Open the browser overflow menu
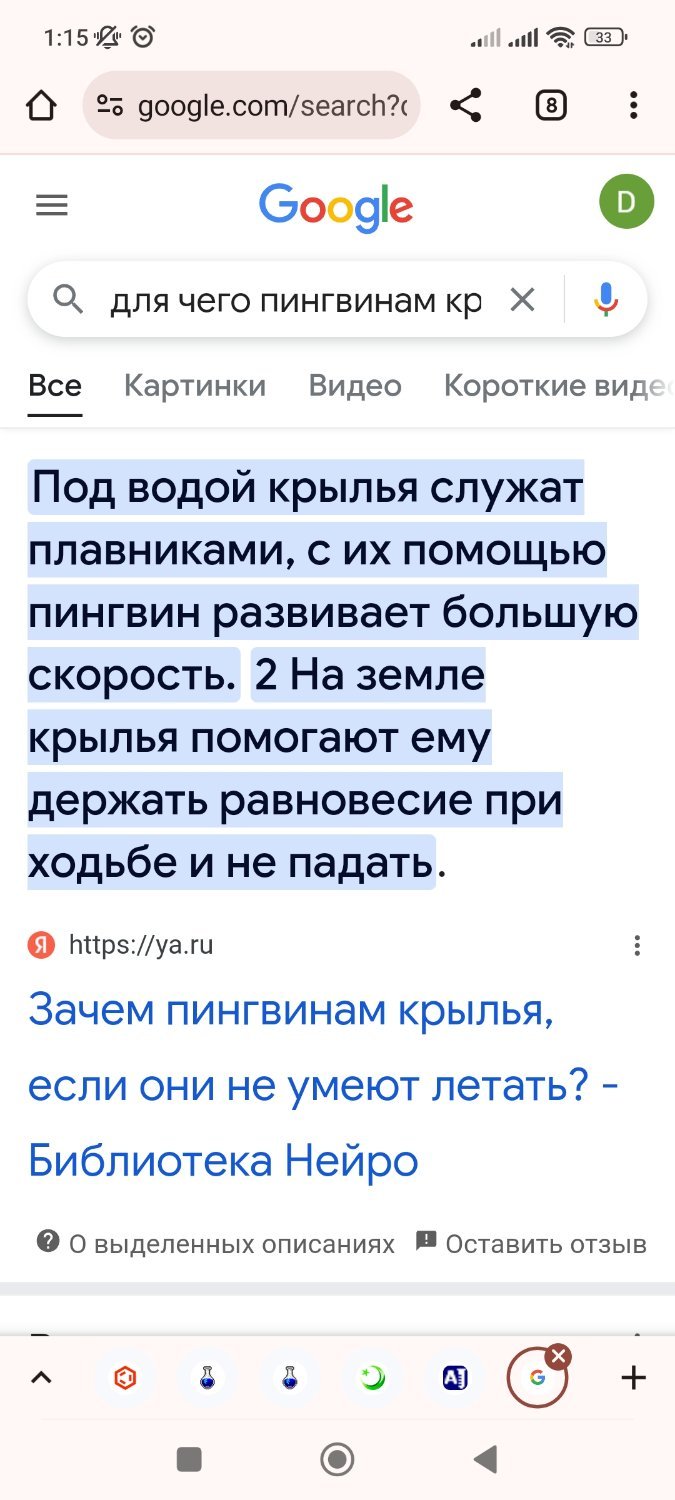This screenshot has height=1500, width=675. point(633,105)
